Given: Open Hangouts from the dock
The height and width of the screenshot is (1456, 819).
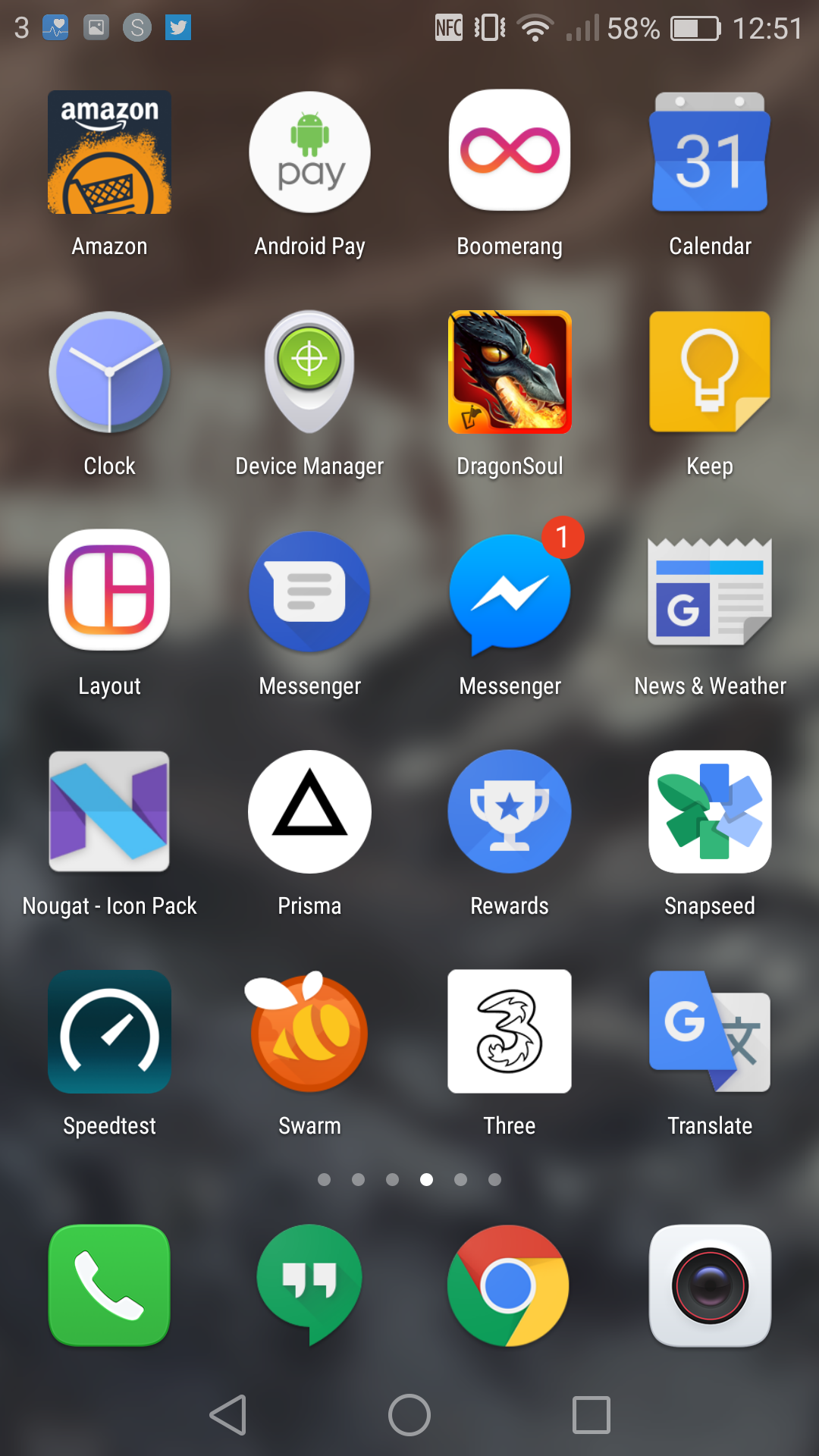Looking at the screenshot, I should (309, 1285).
